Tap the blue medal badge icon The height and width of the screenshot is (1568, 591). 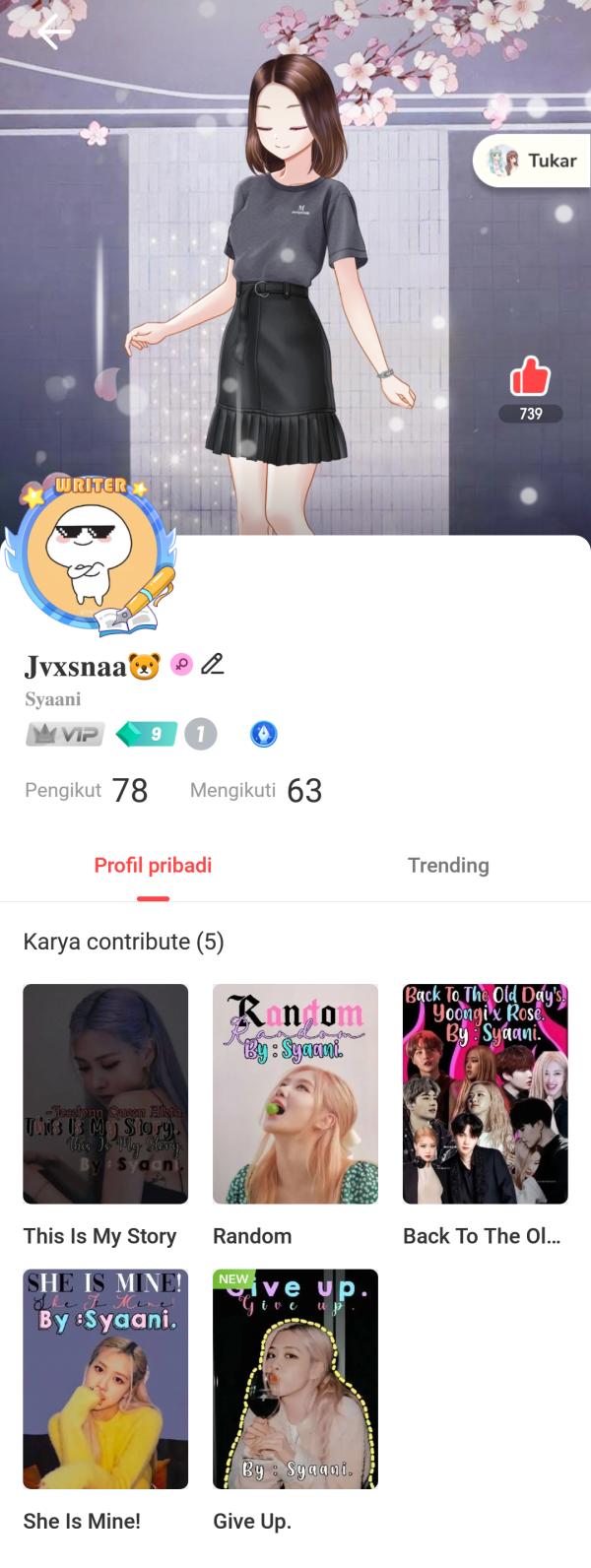263,735
